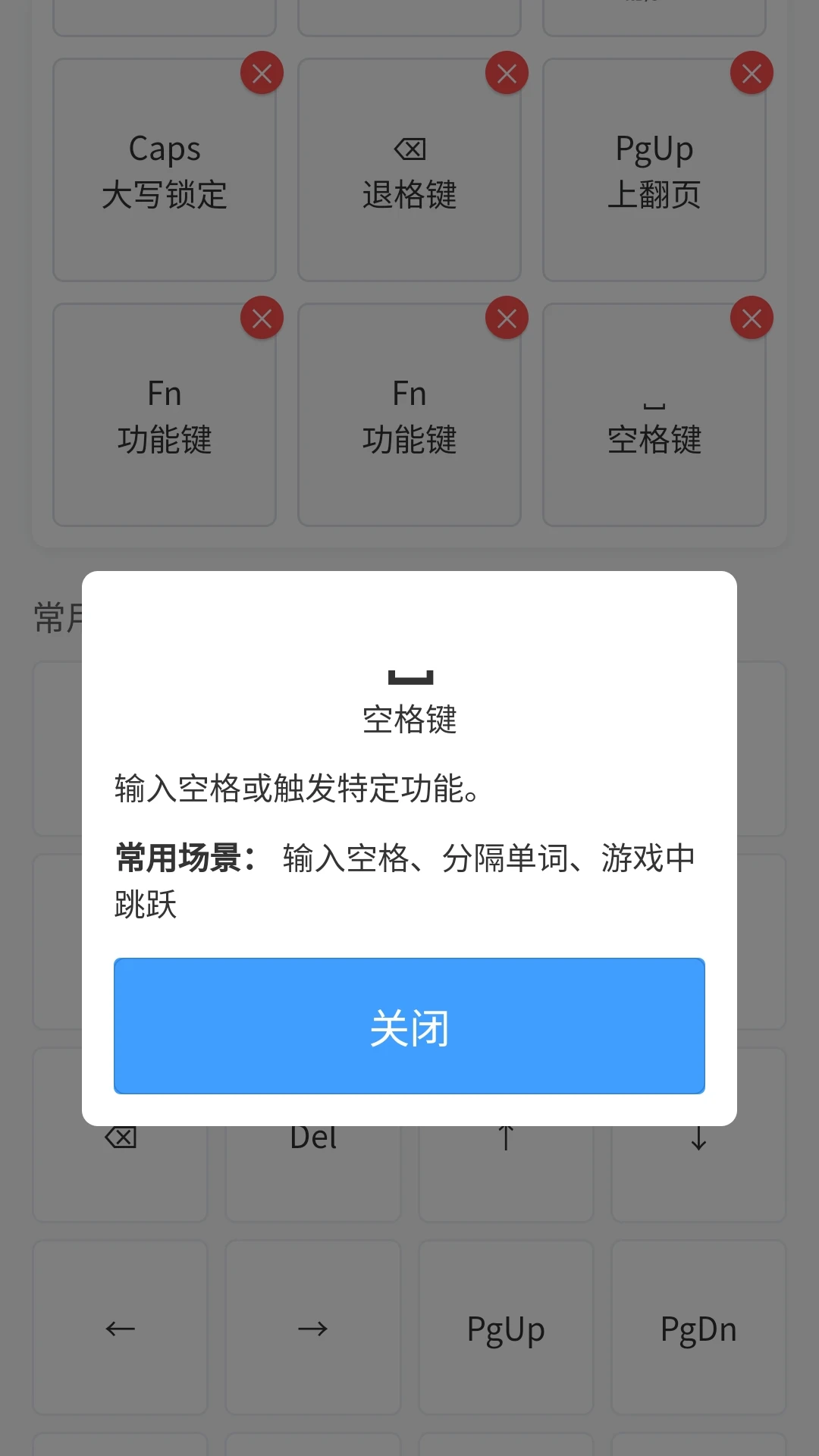
Task: Remove the 空格键 space key card
Action: tap(752, 318)
